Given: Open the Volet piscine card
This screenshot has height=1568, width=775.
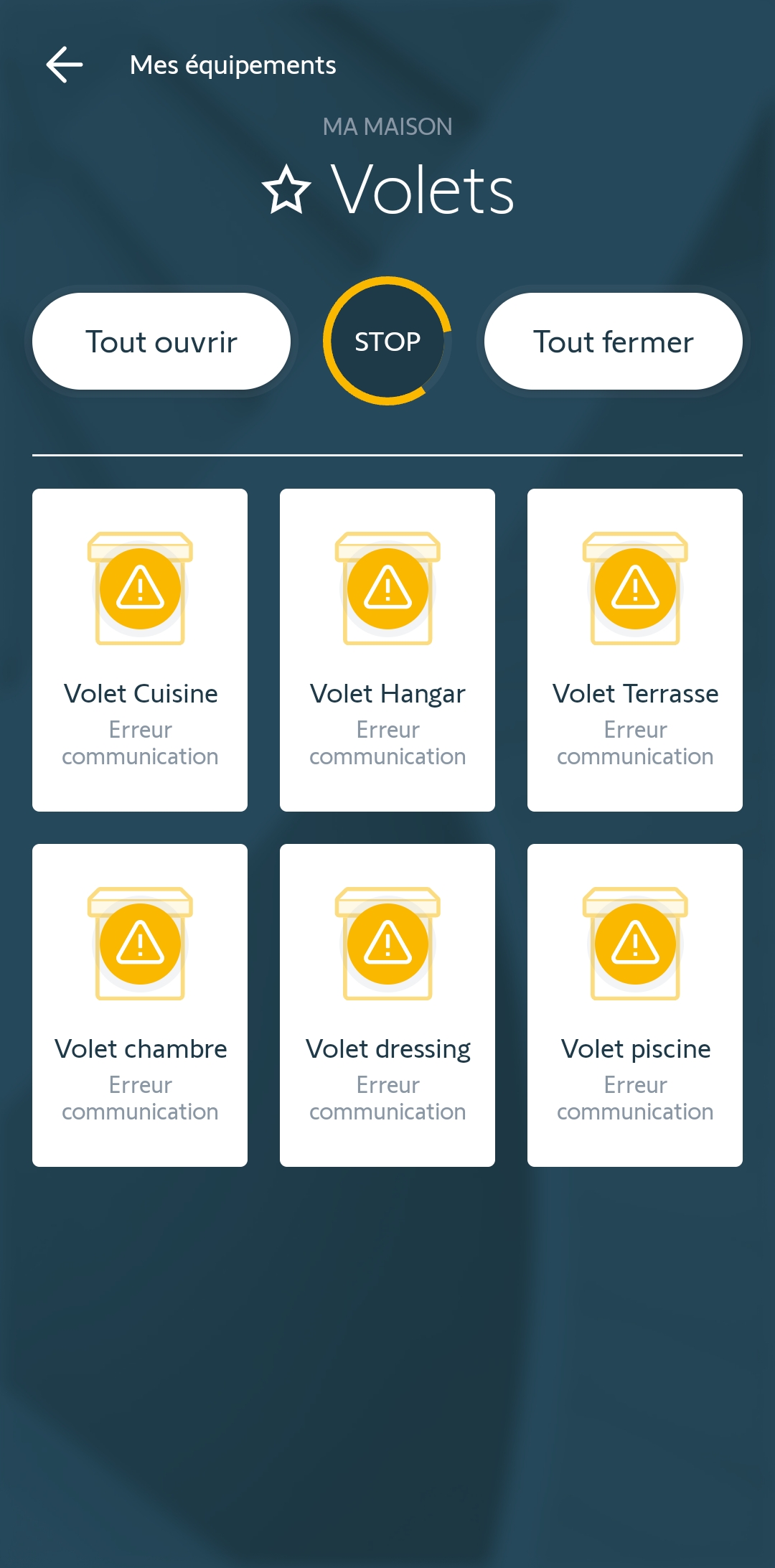Looking at the screenshot, I should tap(635, 1005).
